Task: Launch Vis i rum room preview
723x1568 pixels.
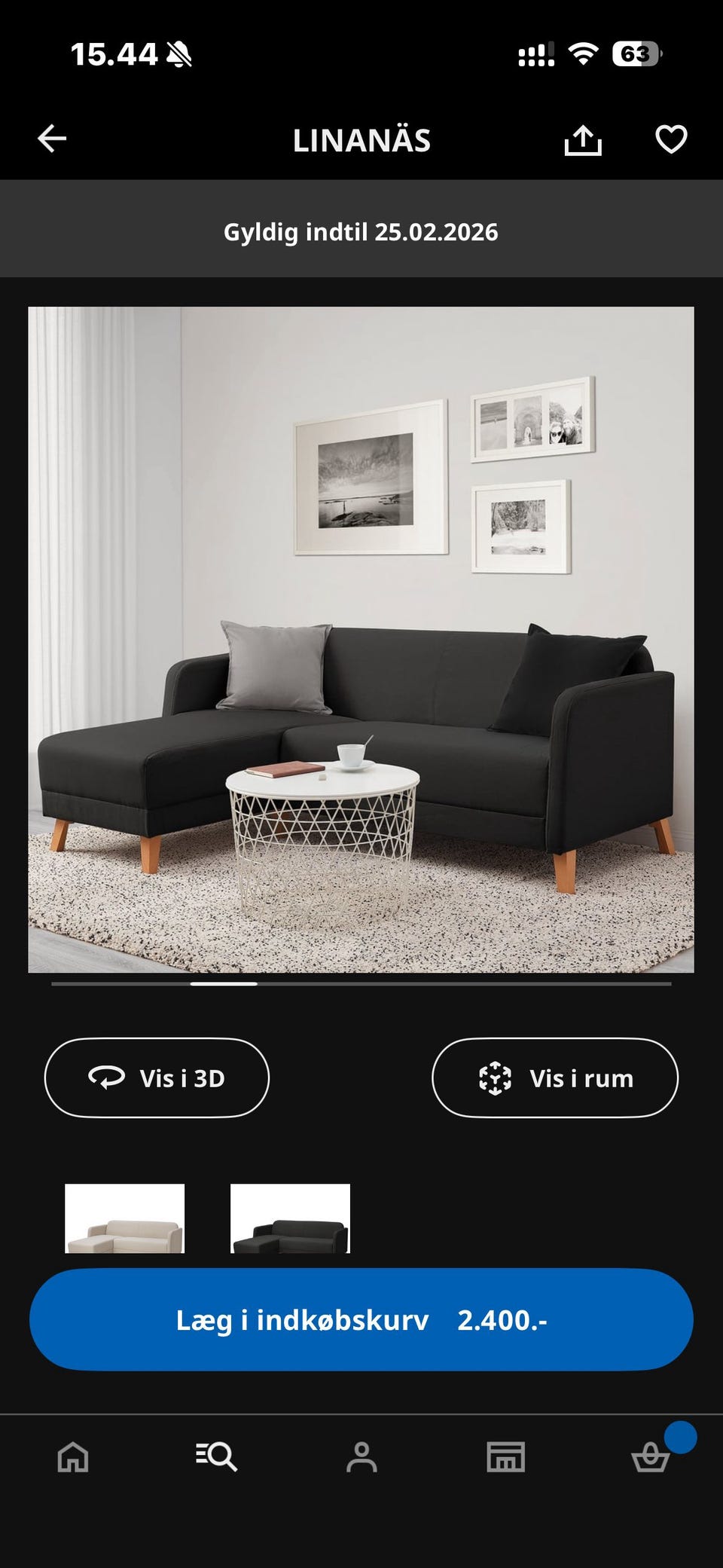Action: (x=555, y=1077)
